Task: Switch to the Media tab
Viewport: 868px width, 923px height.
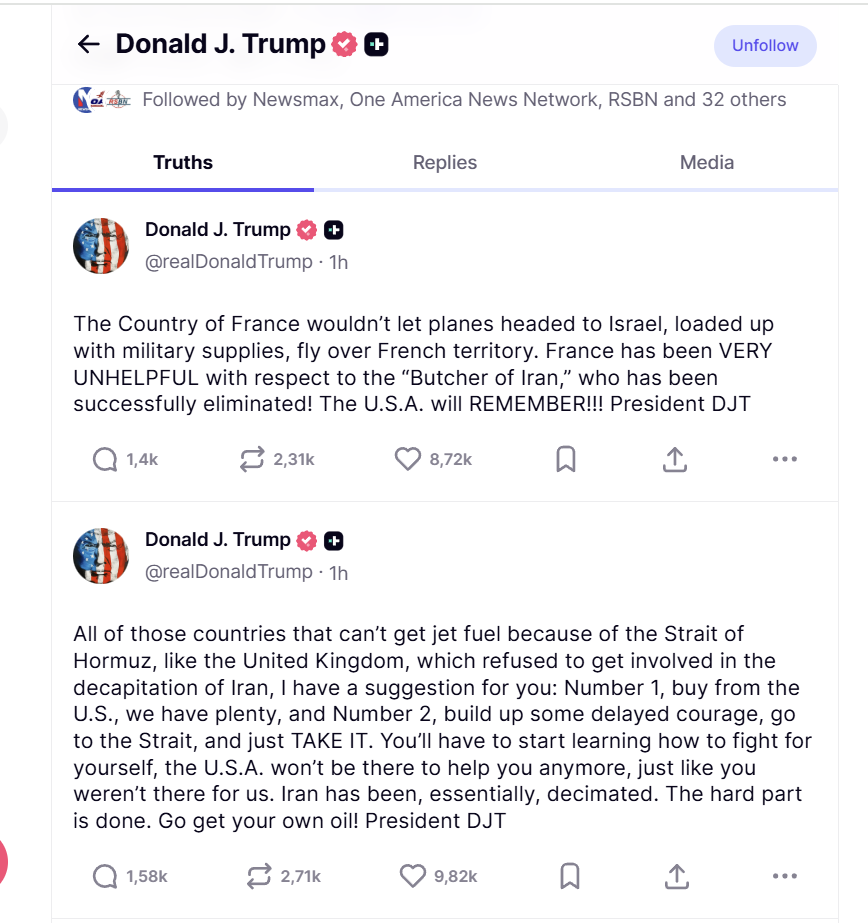Action: click(707, 162)
